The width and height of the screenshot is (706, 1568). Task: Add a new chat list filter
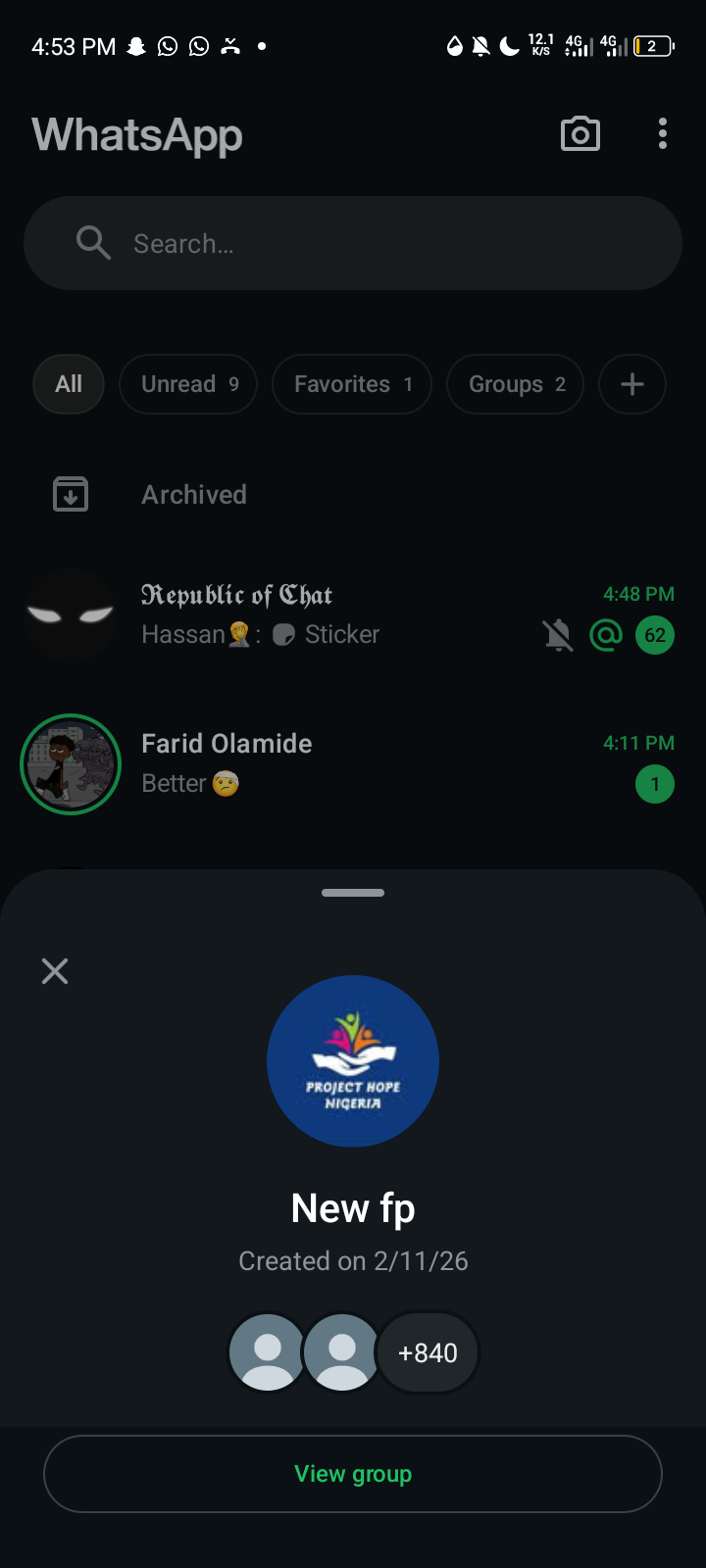pyautogui.click(x=632, y=384)
